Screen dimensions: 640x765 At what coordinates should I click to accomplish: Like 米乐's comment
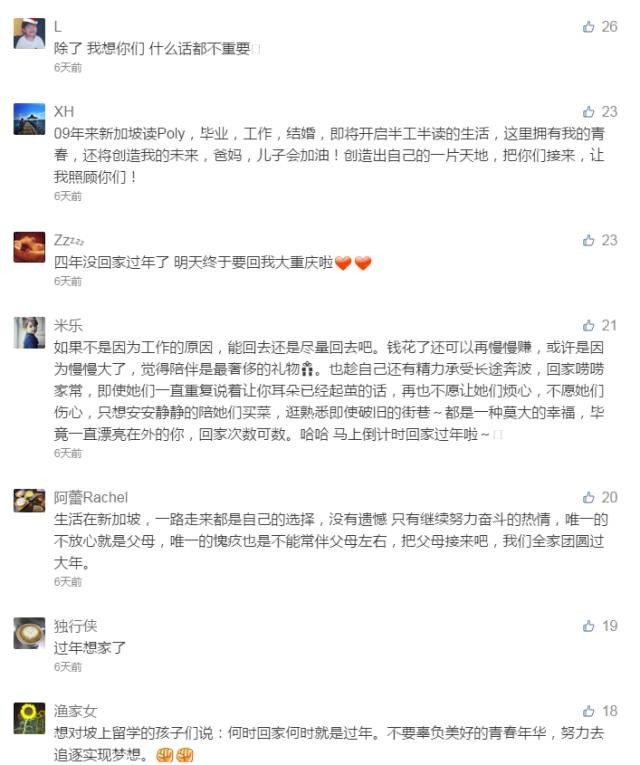[x=589, y=326]
